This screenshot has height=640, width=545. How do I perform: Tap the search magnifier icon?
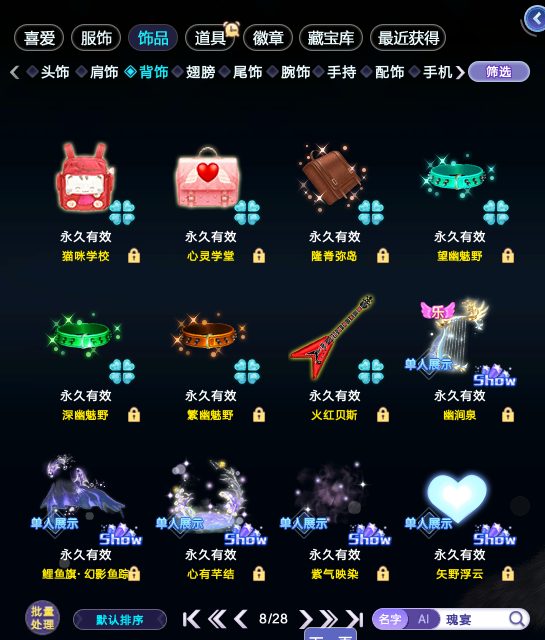pos(517,619)
